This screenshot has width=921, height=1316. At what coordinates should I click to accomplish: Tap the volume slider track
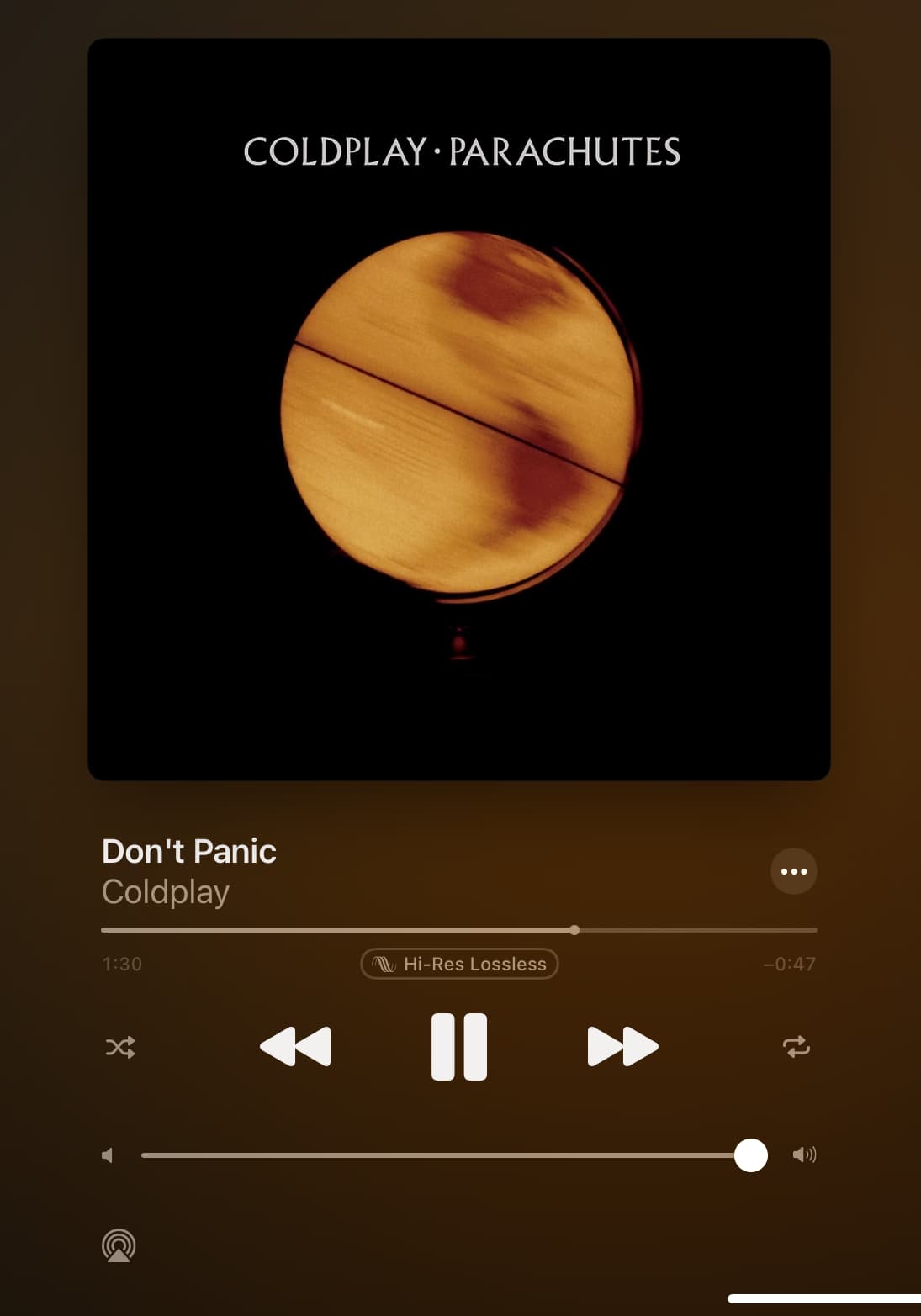coord(437,1155)
